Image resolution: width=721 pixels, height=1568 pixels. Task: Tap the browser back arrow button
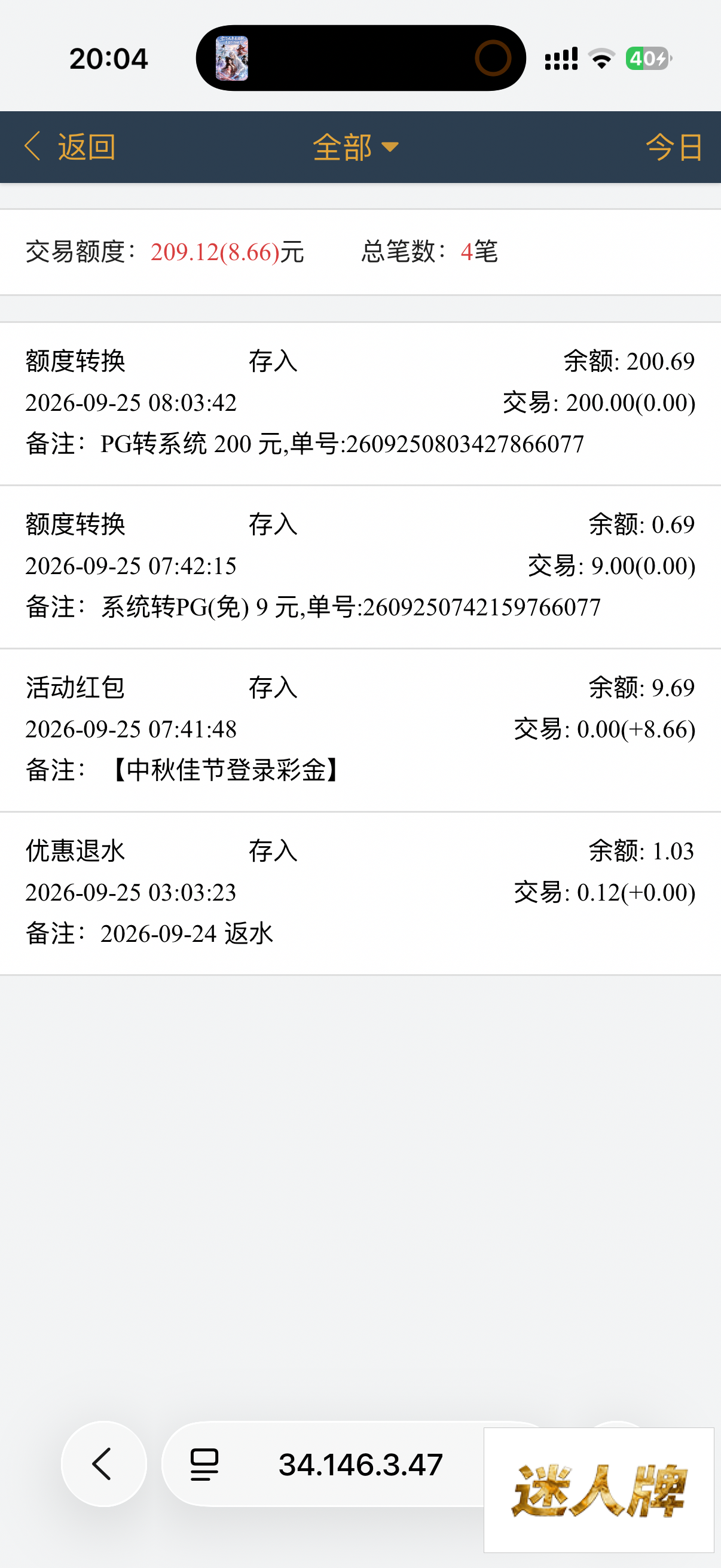(x=103, y=1464)
